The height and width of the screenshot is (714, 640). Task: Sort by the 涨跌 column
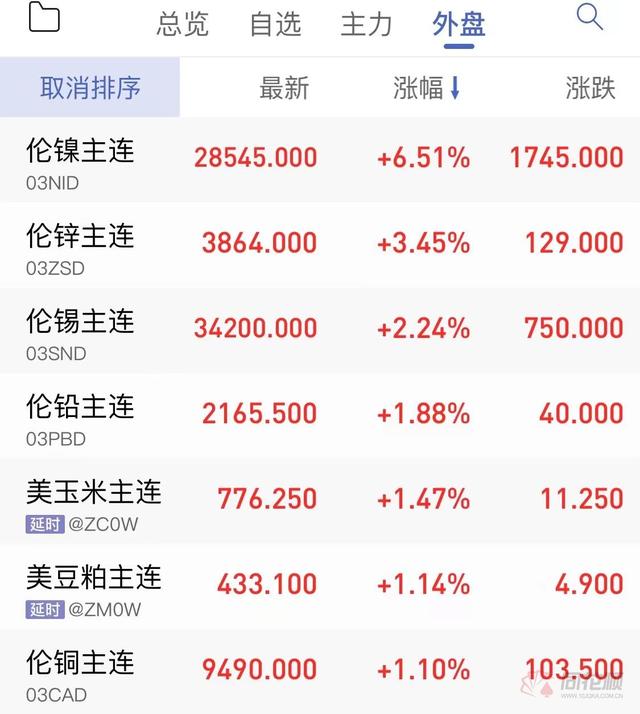point(590,88)
